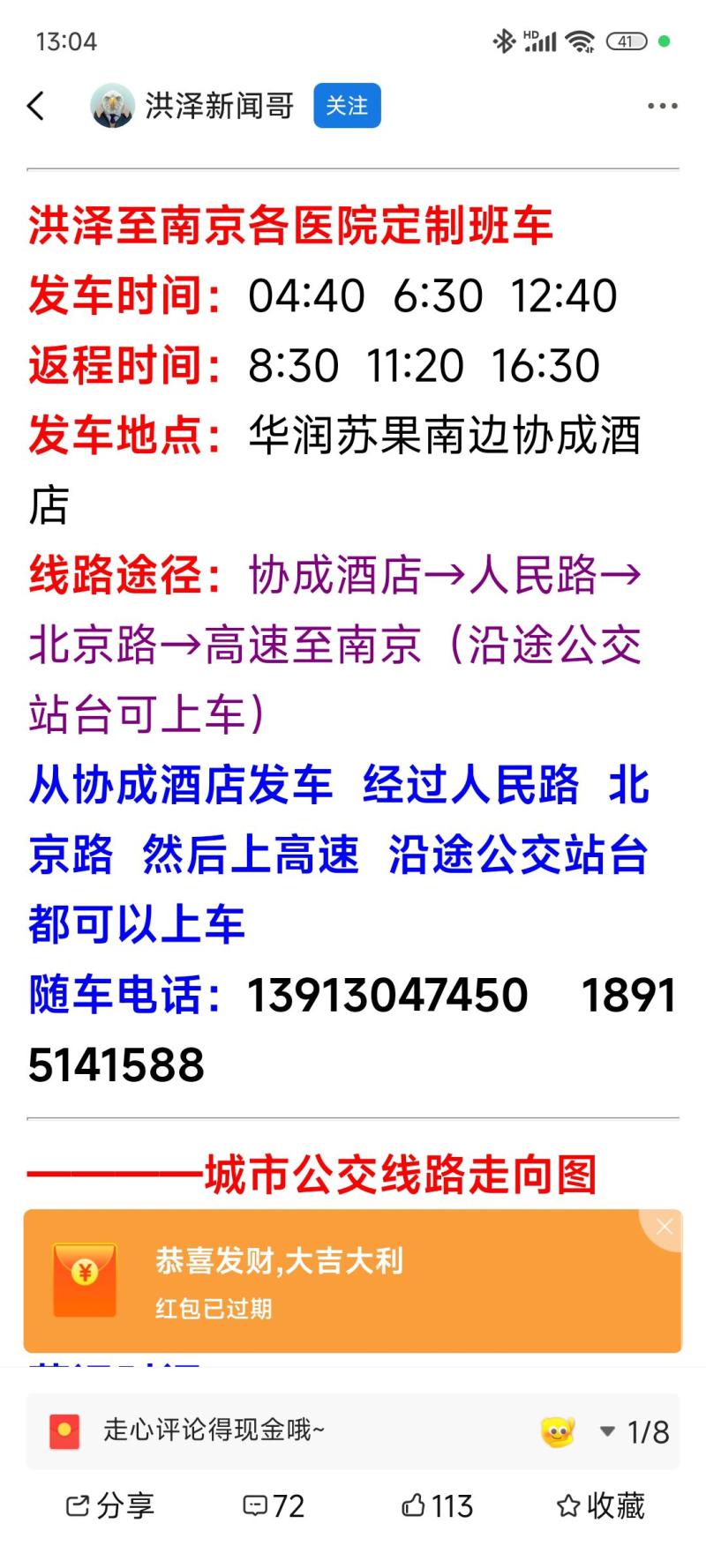
Task: Share this post via 分享
Action: pyautogui.click(x=110, y=1505)
